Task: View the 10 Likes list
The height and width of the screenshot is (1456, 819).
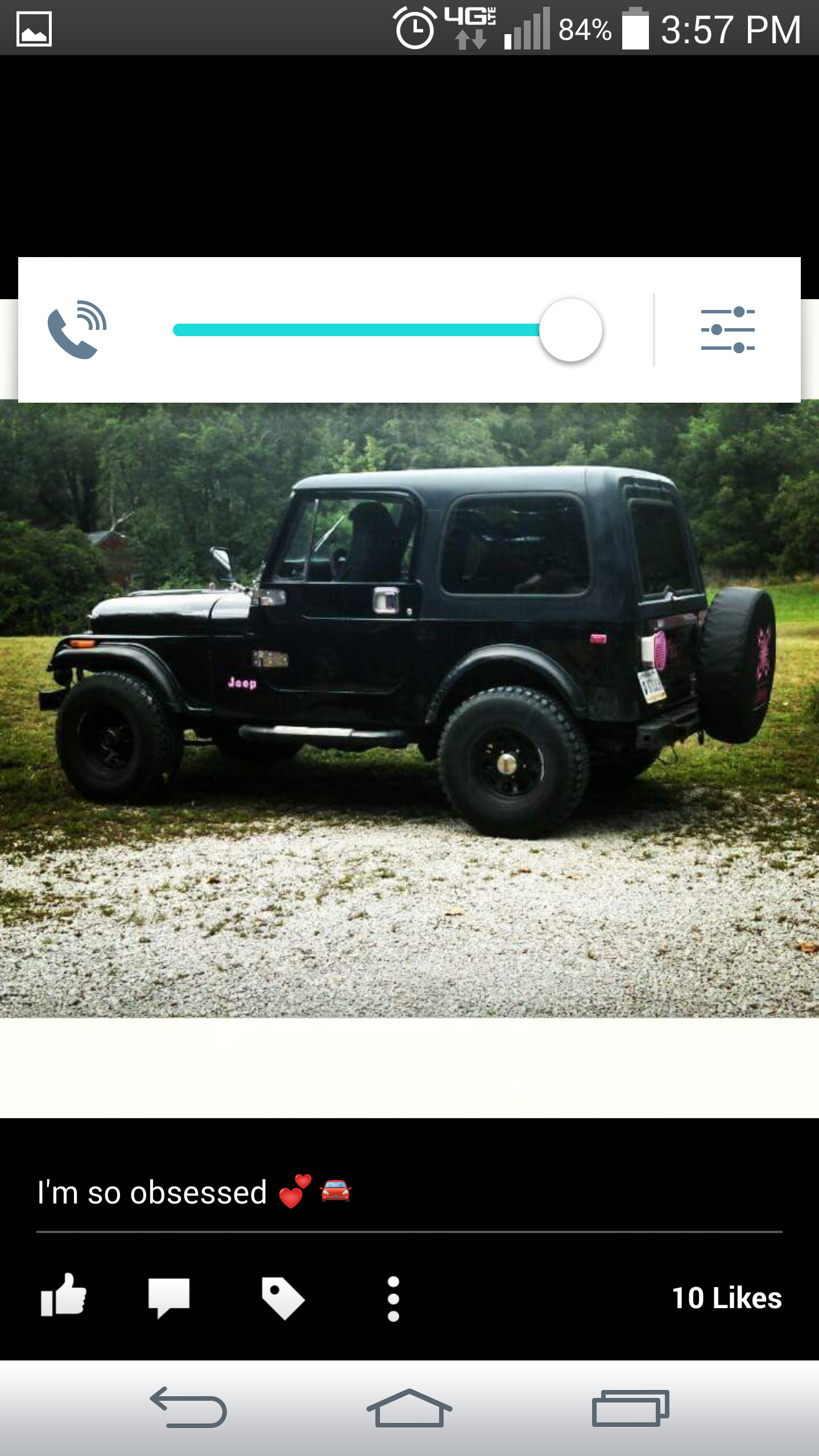Action: pyautogui.click(x=726, y=1298)
